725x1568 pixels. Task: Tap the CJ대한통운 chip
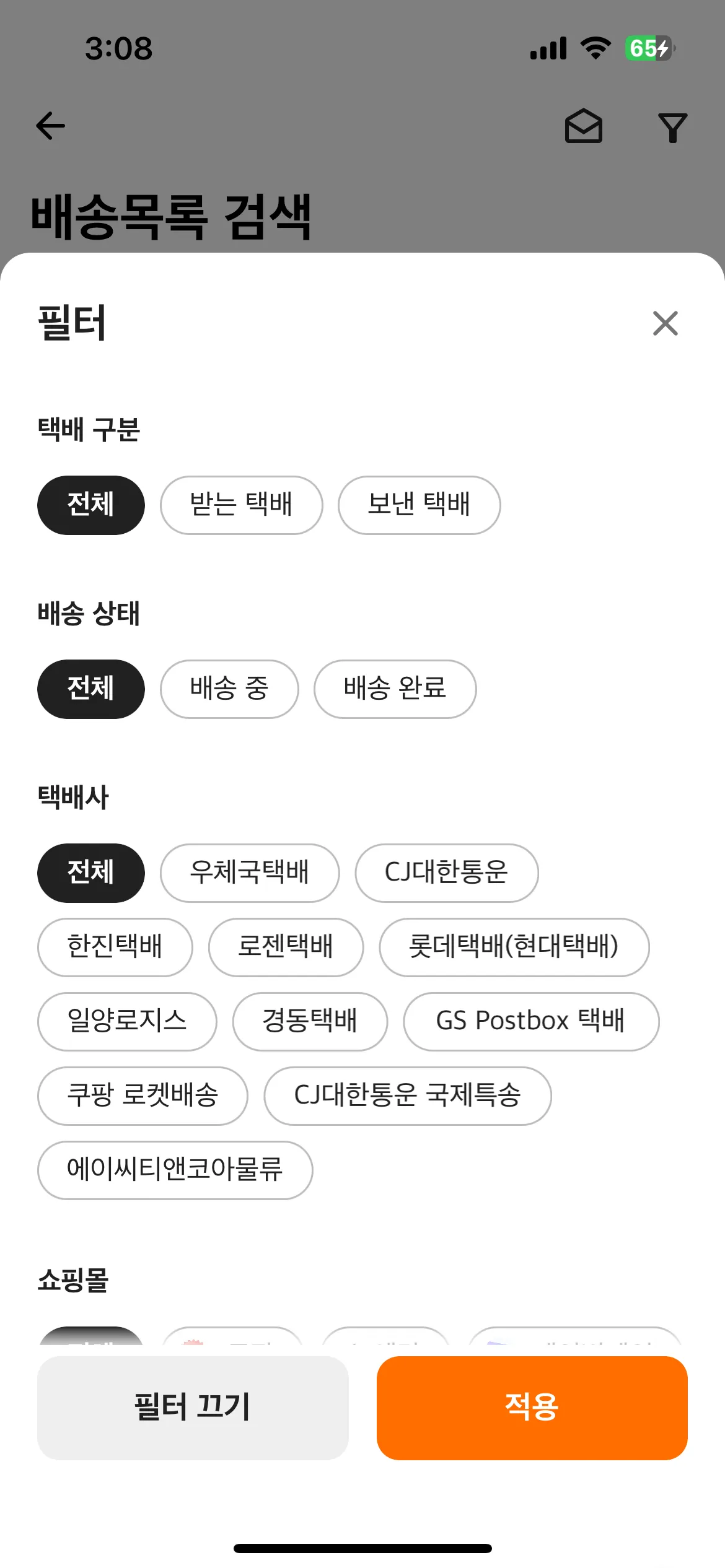click(x=447, y=873)
